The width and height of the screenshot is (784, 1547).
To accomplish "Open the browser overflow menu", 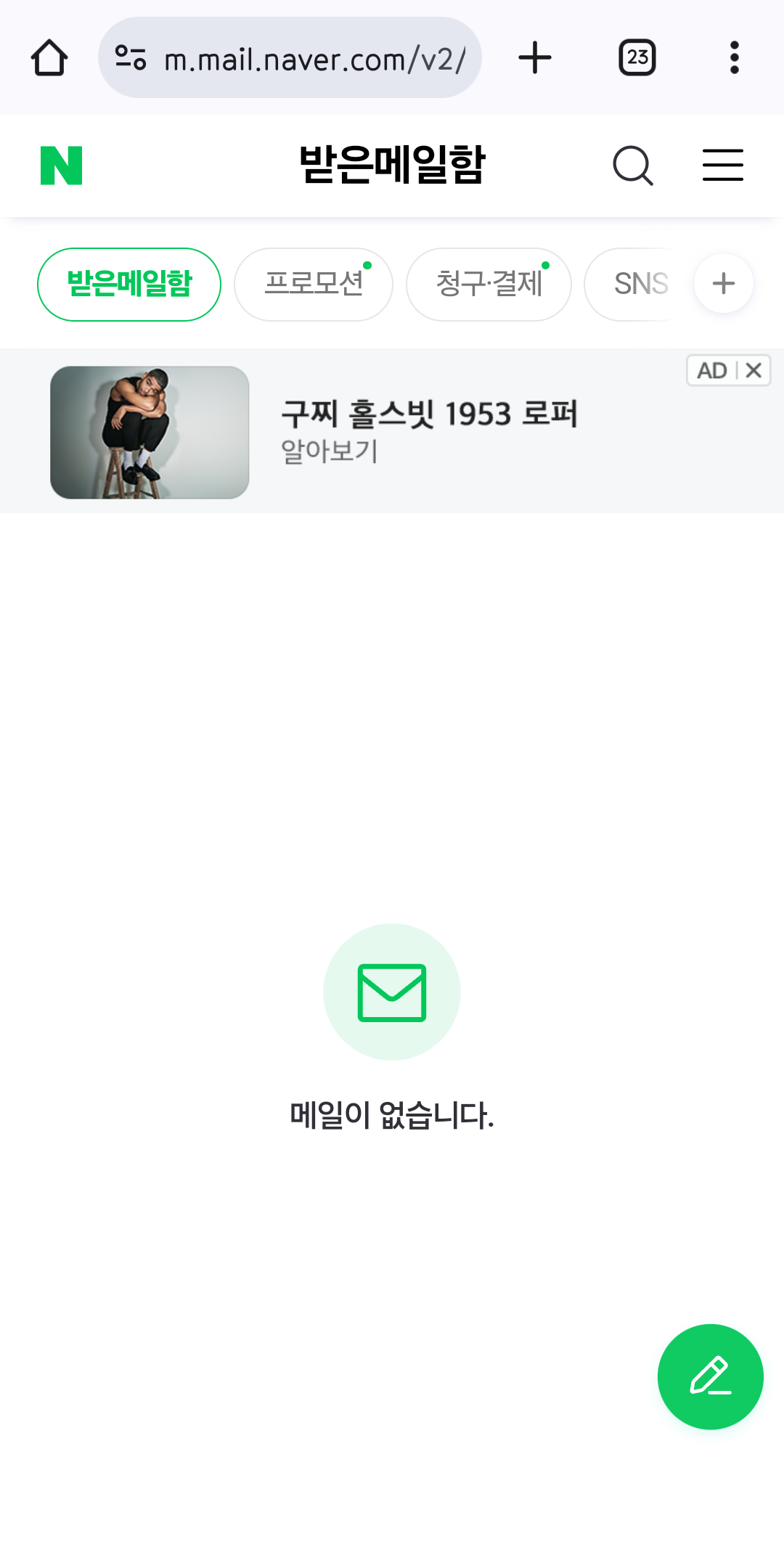I will click(x=734, y=58).
